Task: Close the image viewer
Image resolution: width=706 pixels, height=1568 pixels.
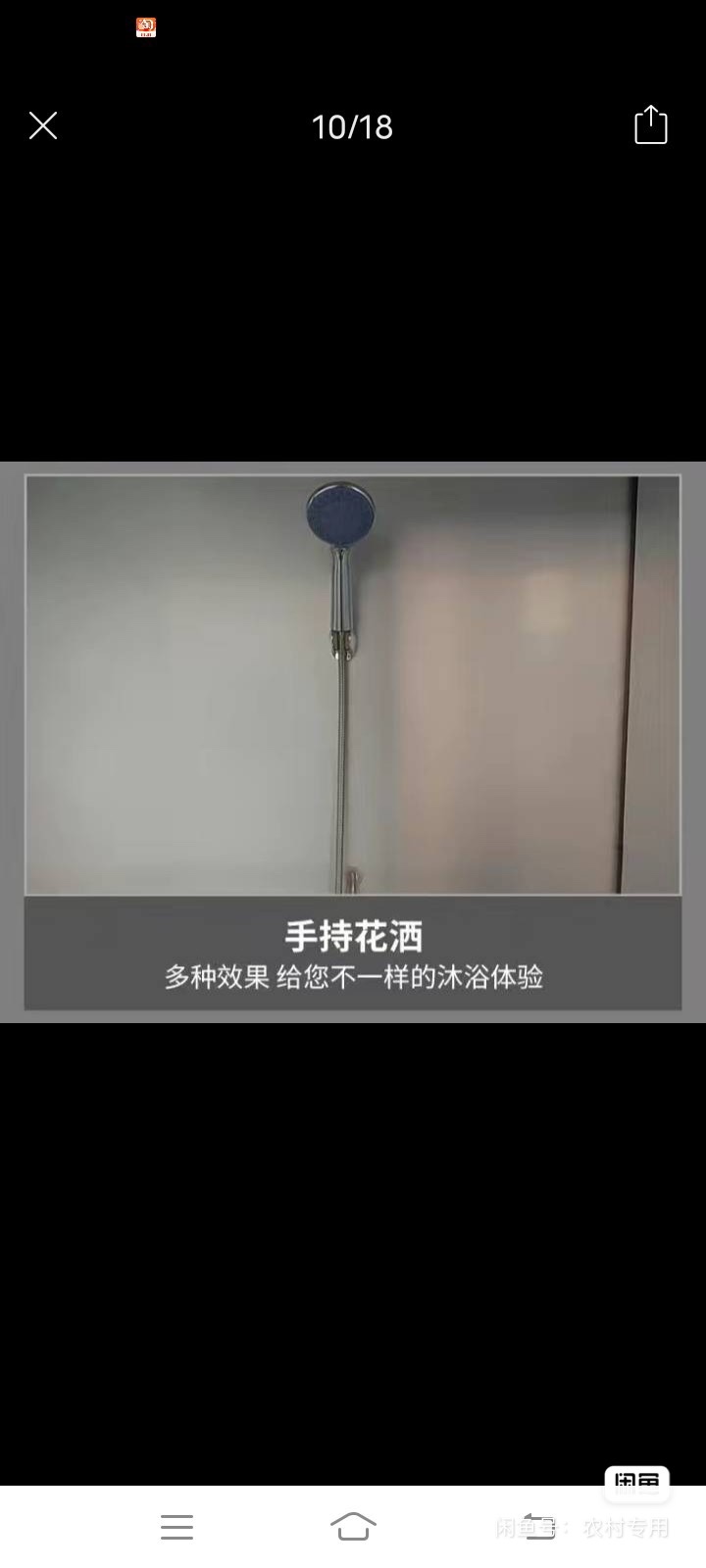Action: pyautogui.click(x=43, y=125)
